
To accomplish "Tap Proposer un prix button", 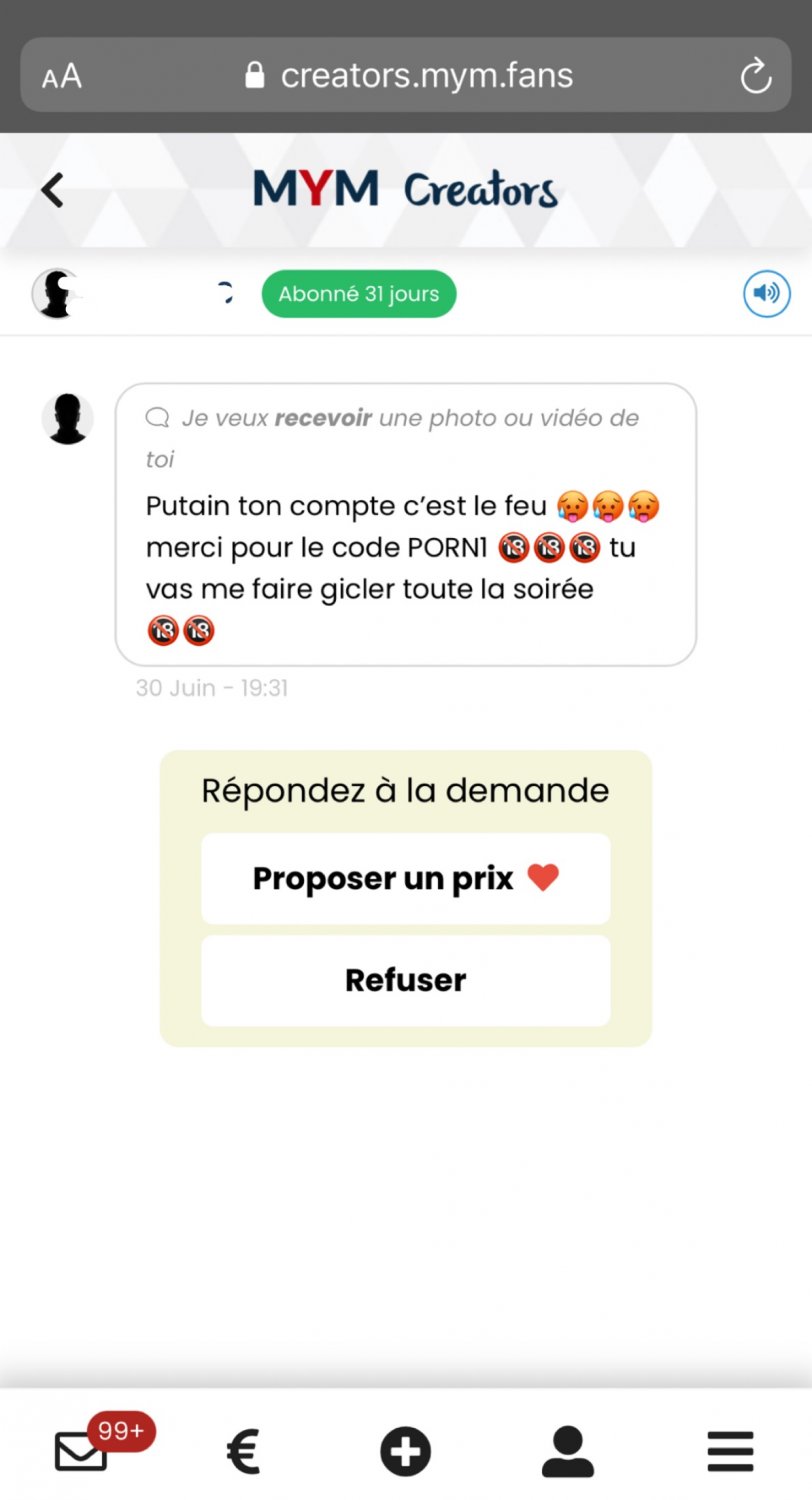I will click(x=405, y=878).
